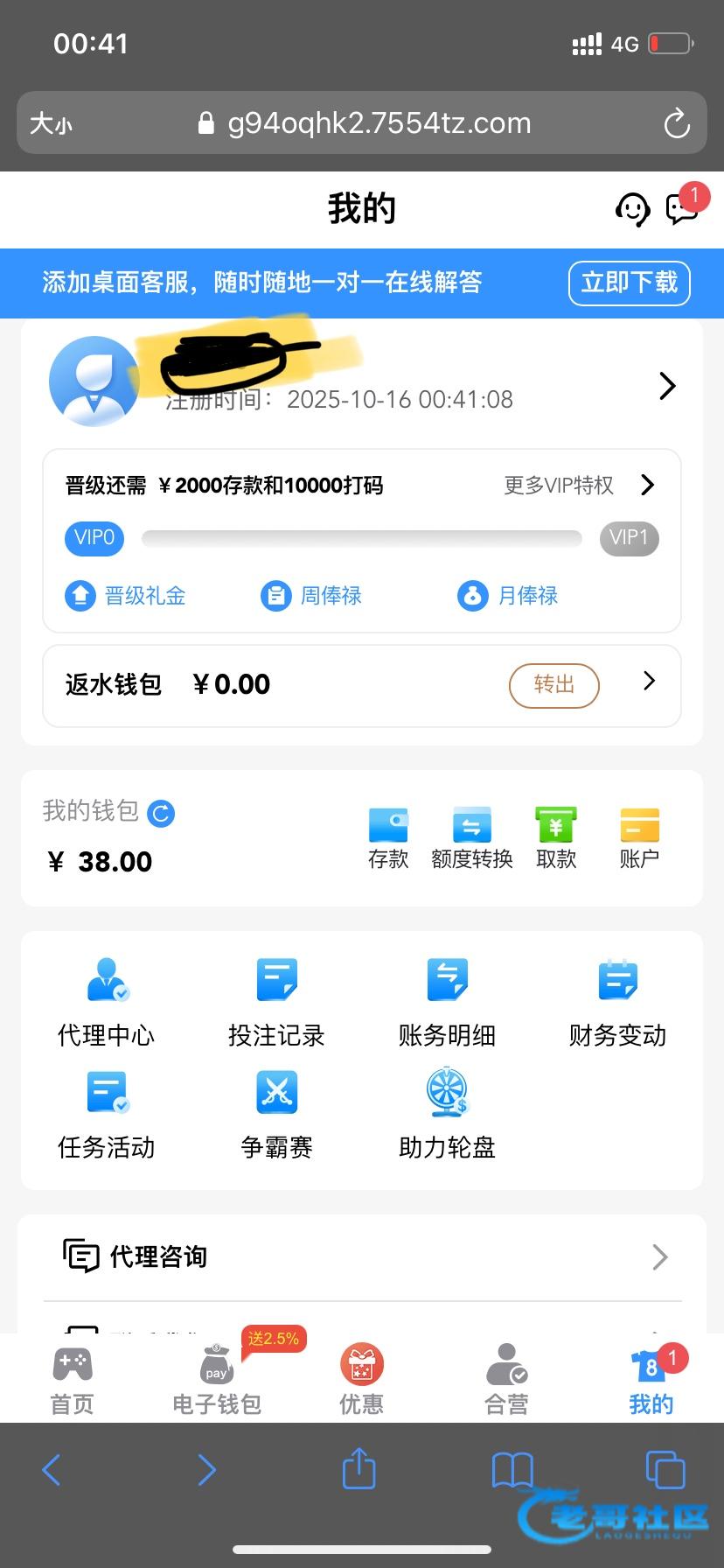Screen dimensions: 724x1568
Task: Refresh the 我的钱包 balance
Action: [x=161, y=814]
